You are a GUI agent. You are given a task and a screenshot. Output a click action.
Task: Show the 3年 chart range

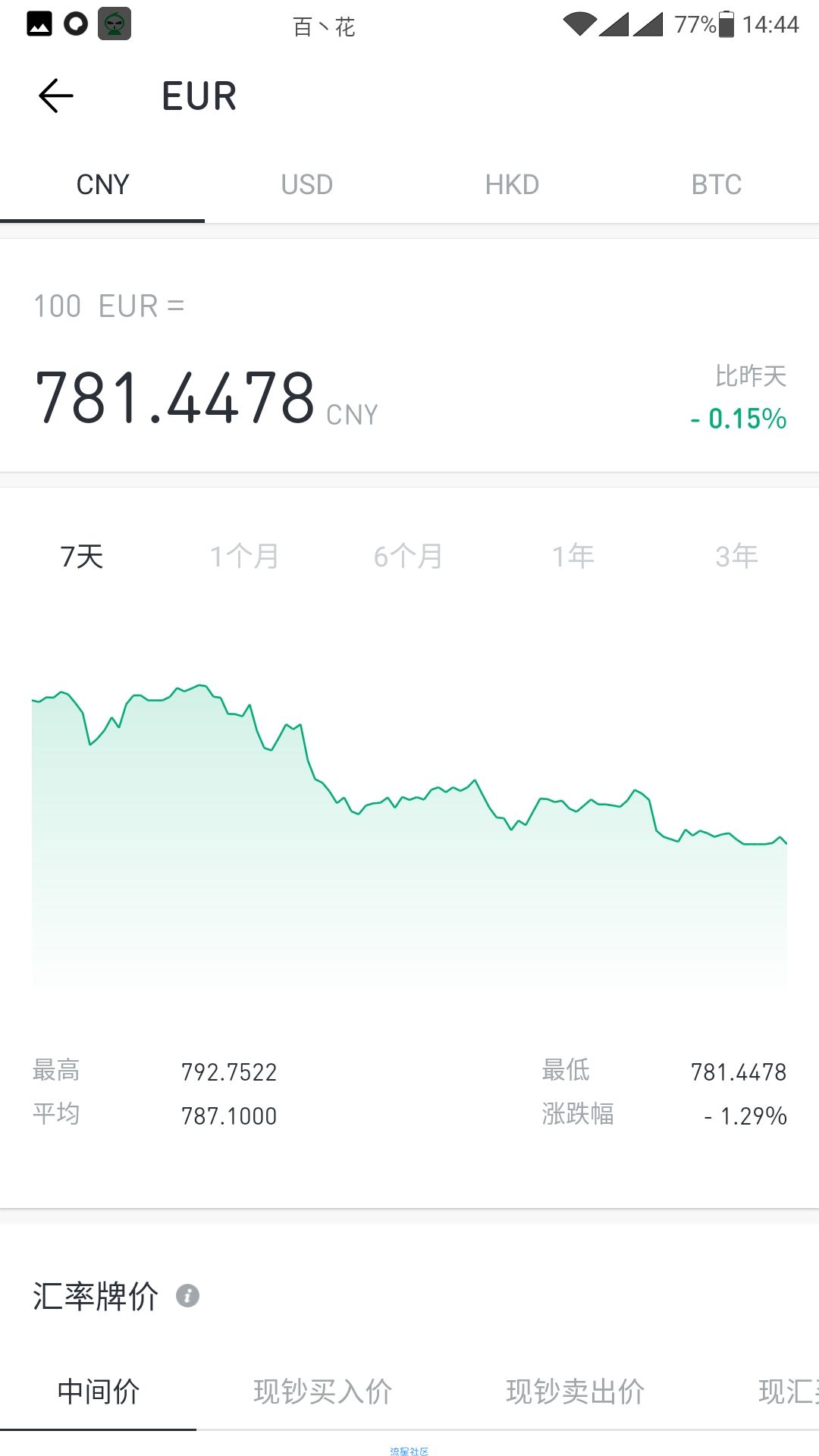tap(736, 557)
